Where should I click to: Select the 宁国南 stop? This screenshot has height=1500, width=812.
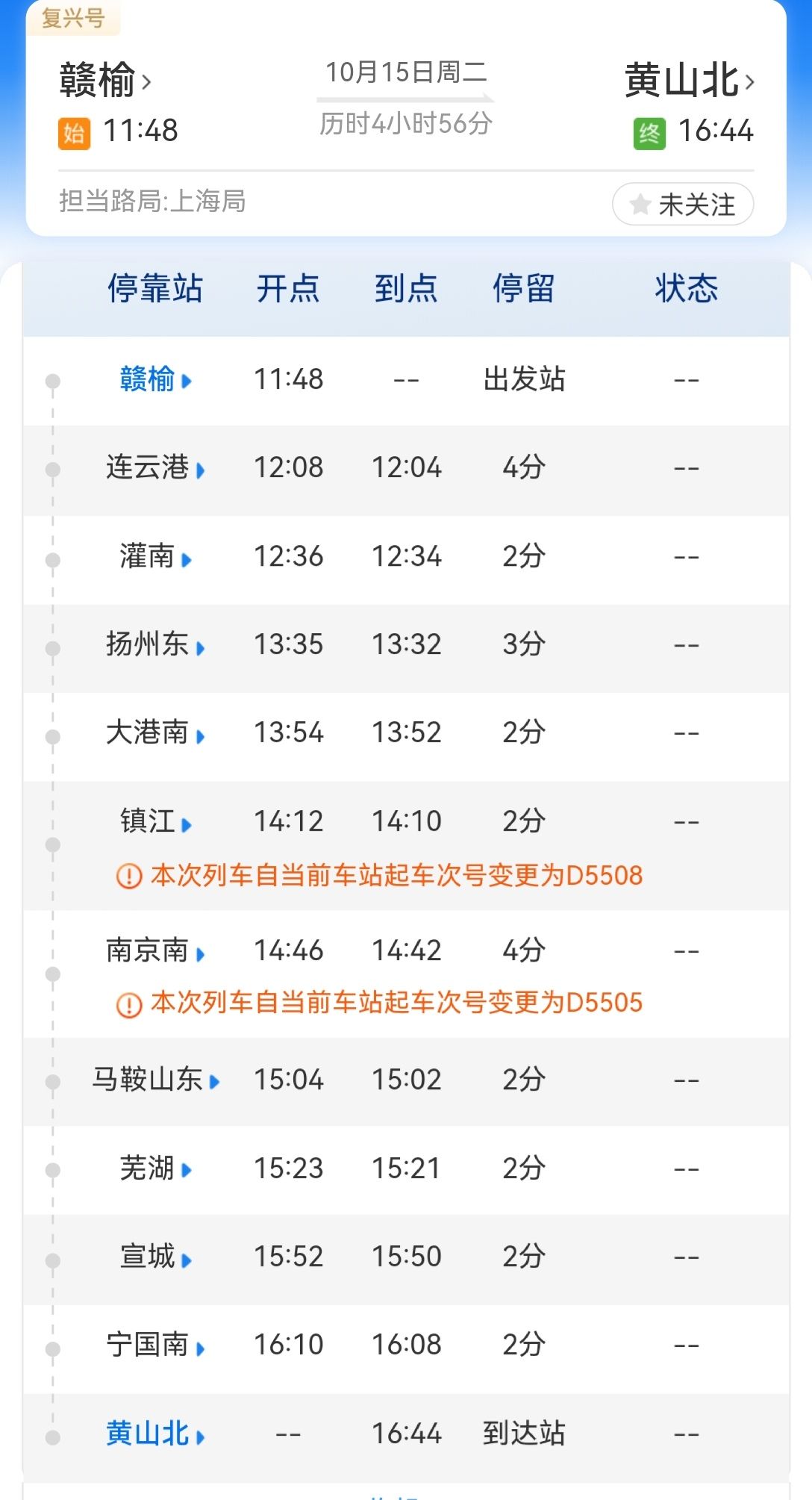(x=406, y=1348)
